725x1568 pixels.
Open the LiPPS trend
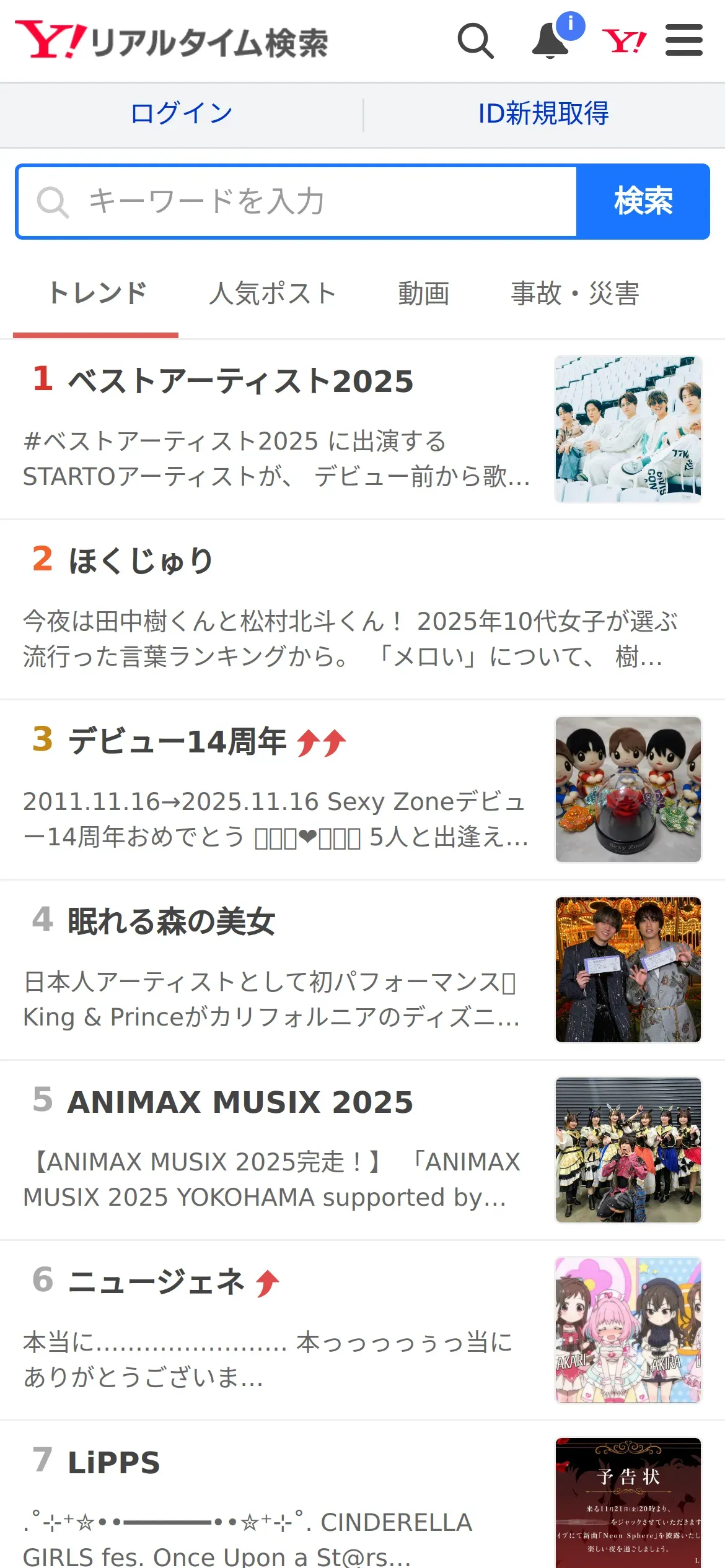[114, 1463]
